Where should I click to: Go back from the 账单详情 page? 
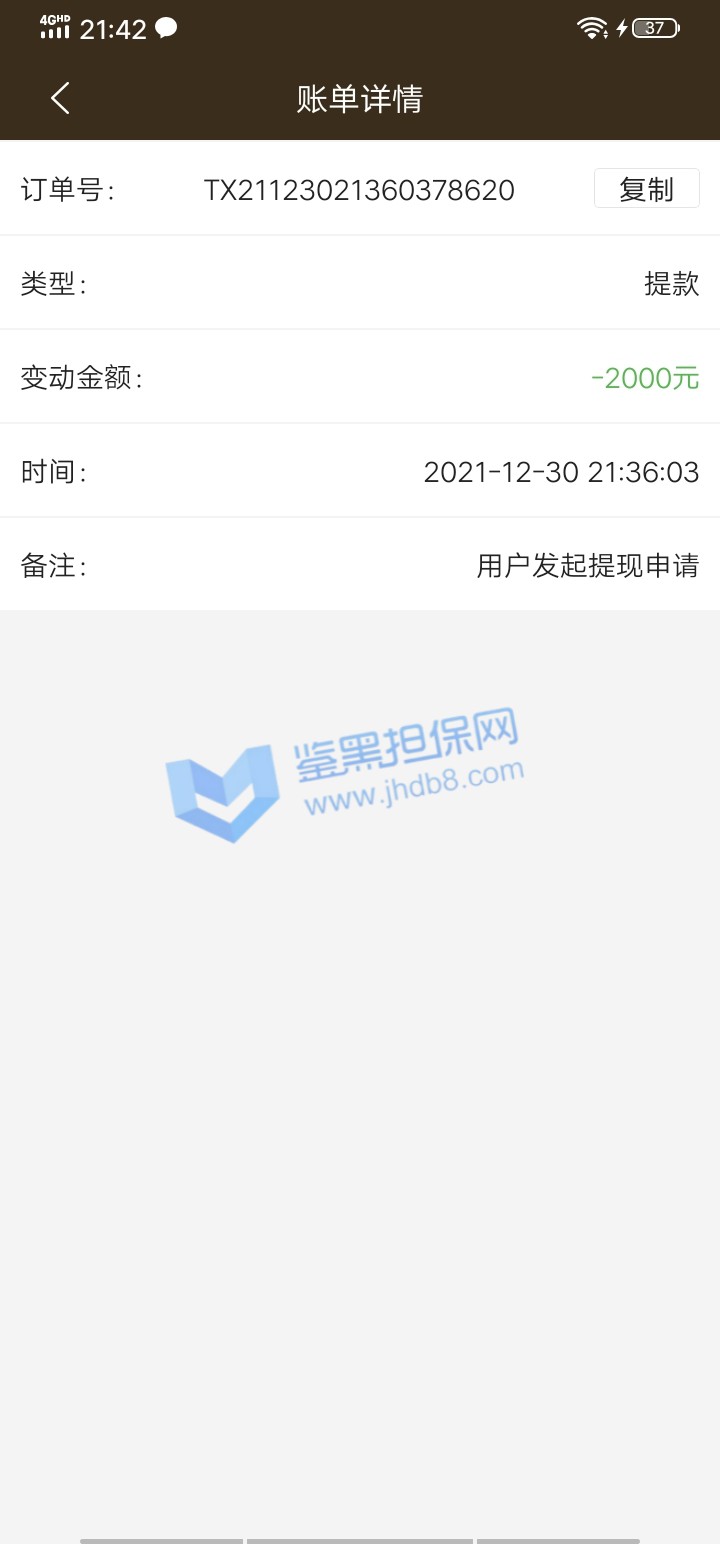pos(60,98)
